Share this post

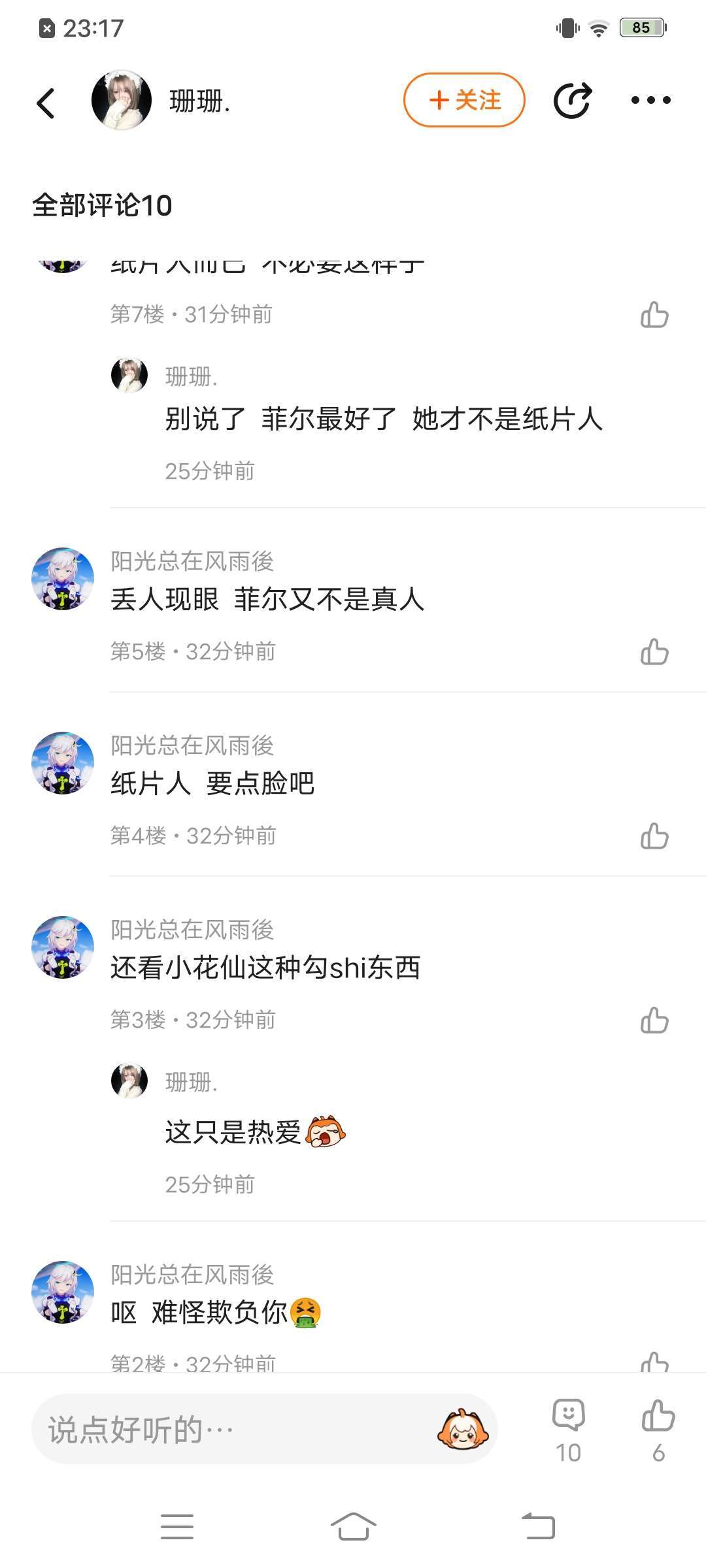(573, 101)
